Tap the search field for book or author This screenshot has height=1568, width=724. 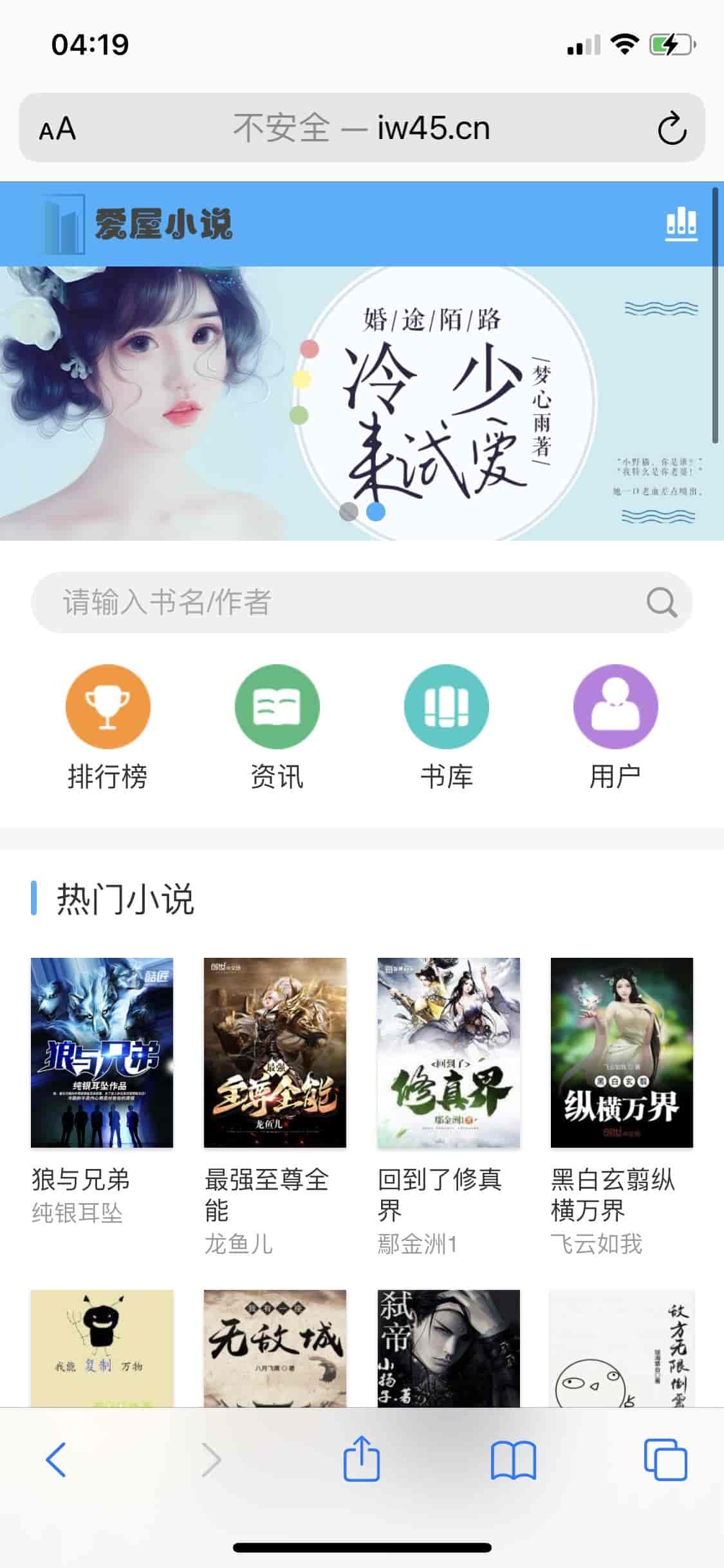point(335,602)
